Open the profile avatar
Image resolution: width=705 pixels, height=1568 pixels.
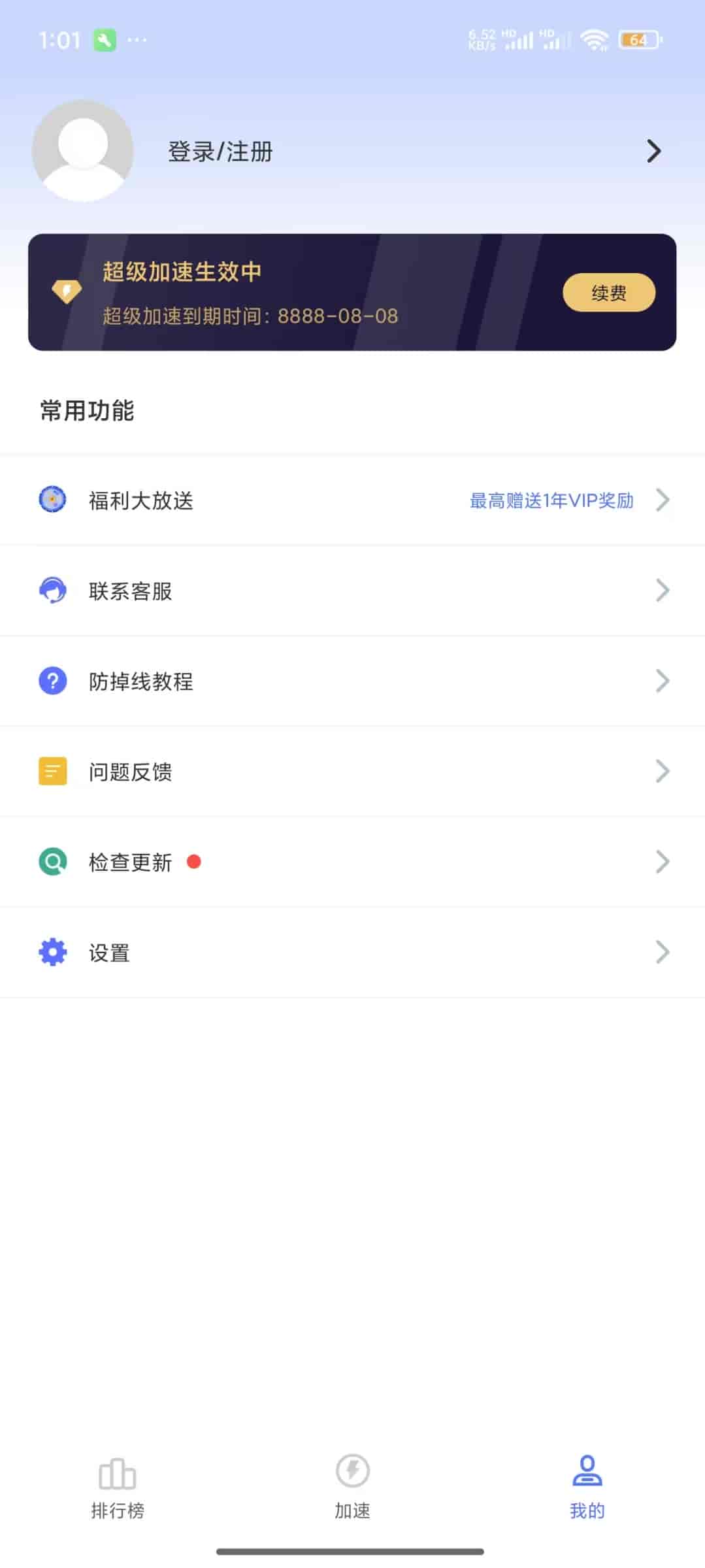tap(83, 151)
